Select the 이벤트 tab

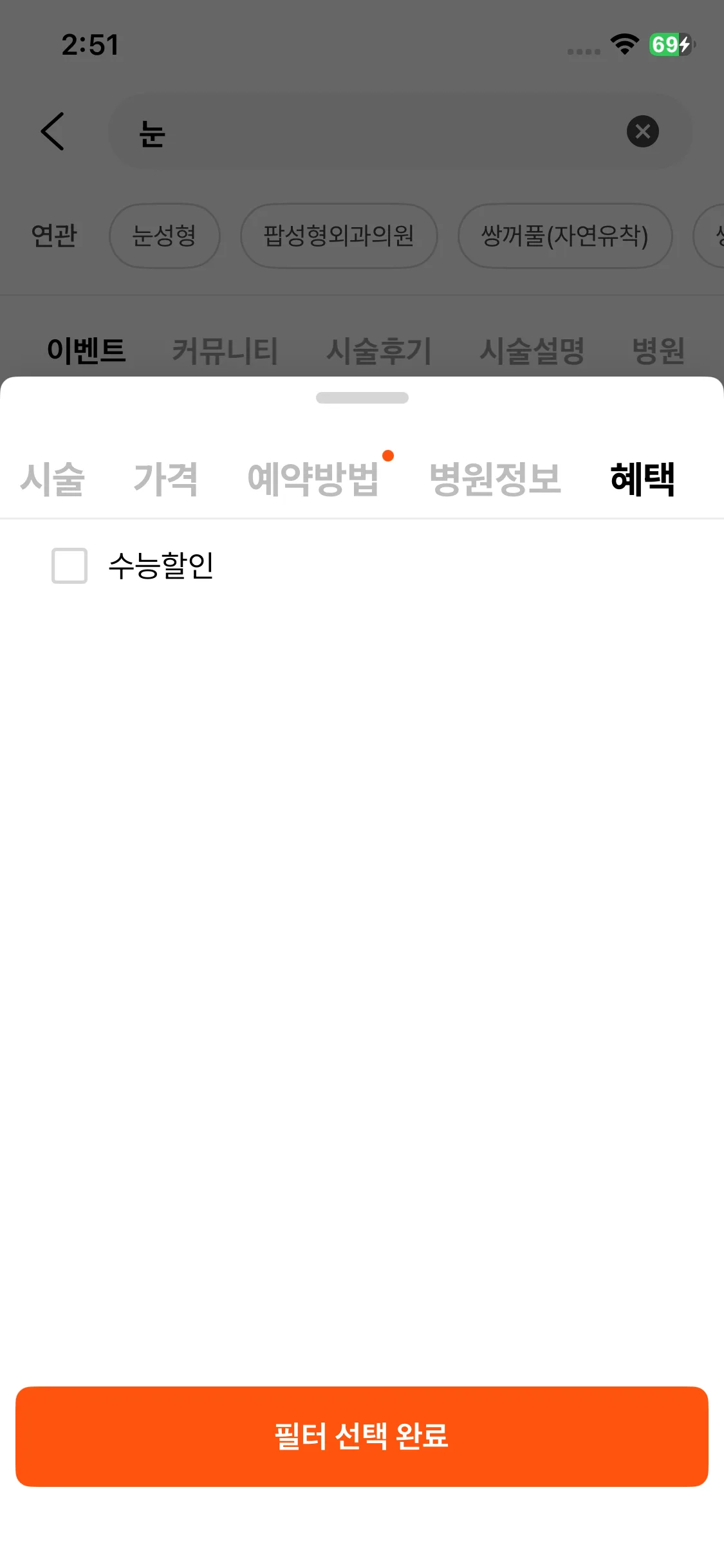click(x=86, y=351)
